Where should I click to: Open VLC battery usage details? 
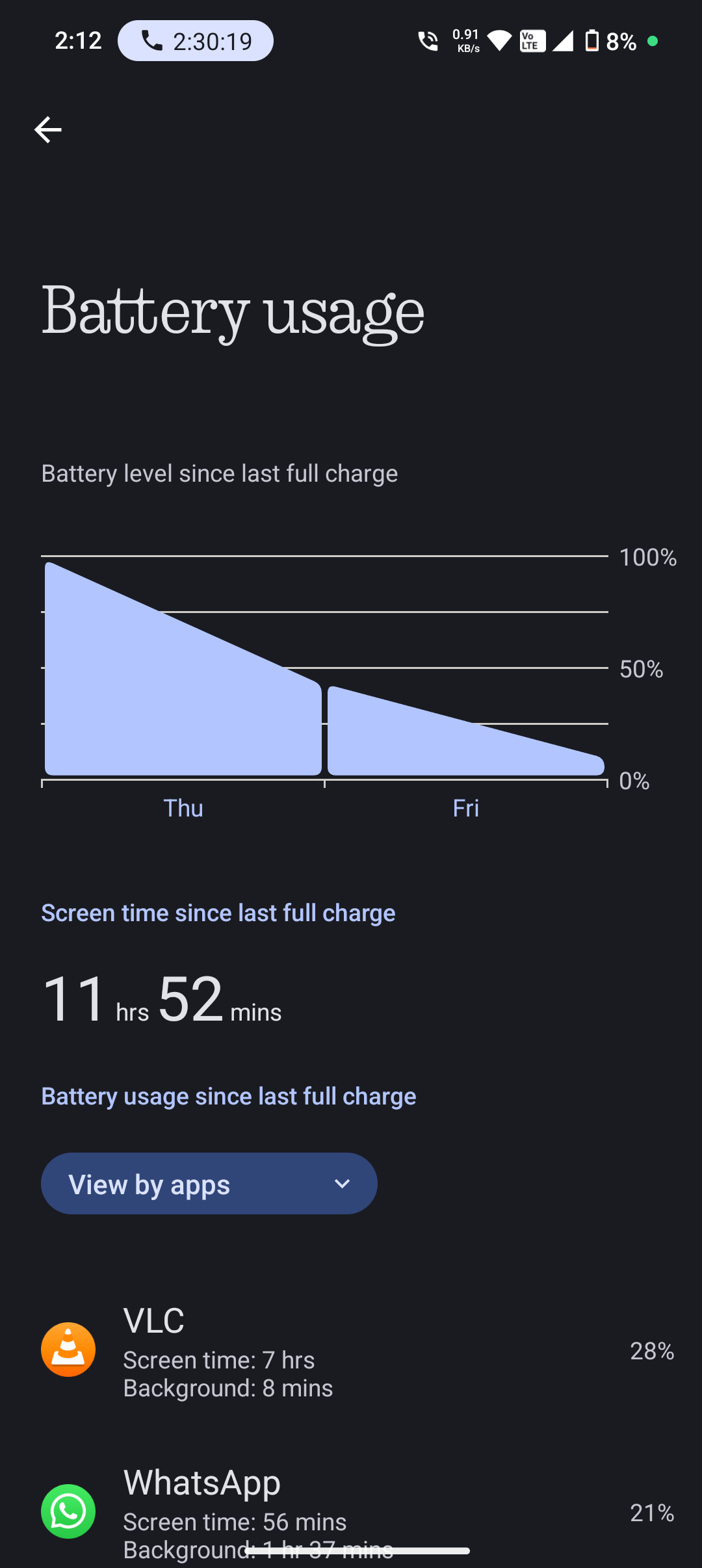coord(351,1351)
